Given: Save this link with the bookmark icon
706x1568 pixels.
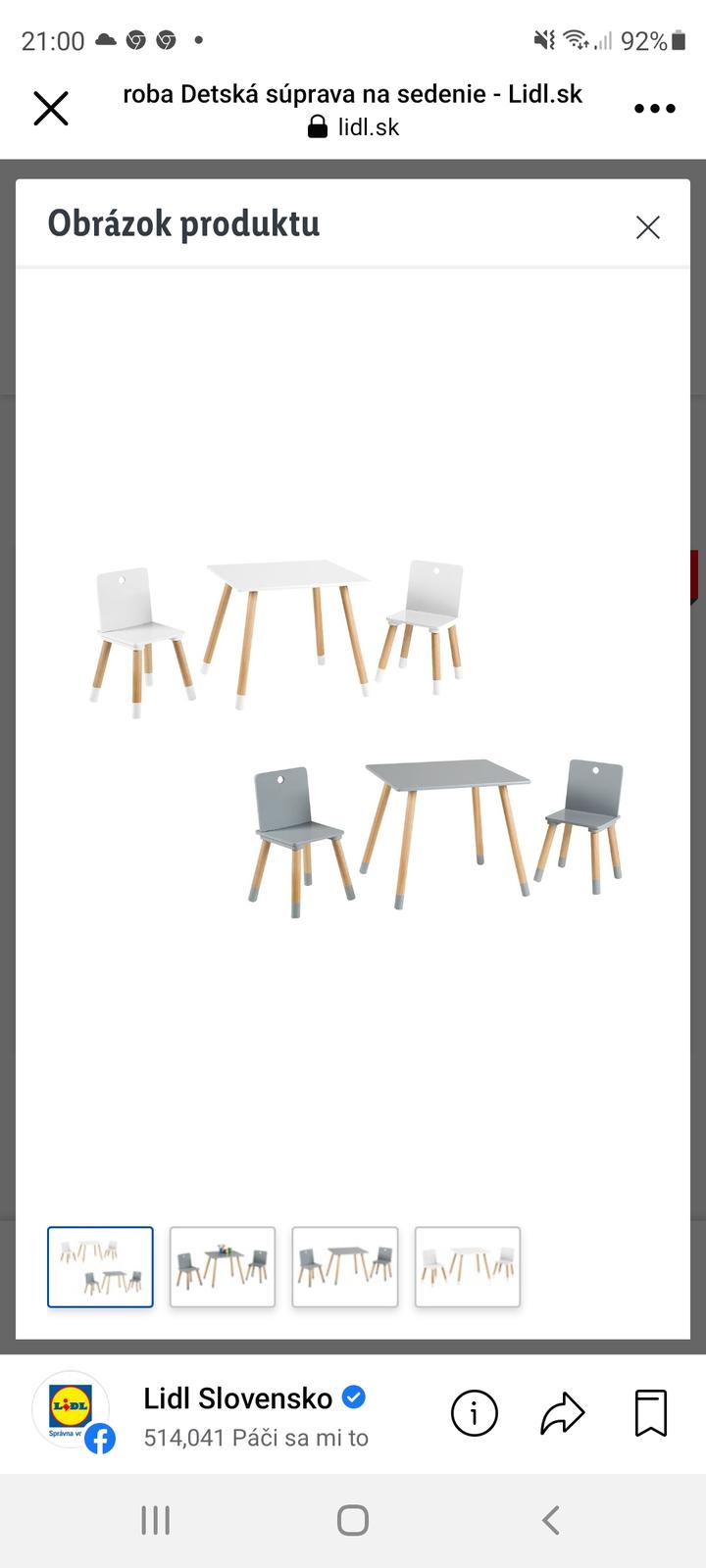Looking at the screenshot, I should click(x=651, y=1414).
